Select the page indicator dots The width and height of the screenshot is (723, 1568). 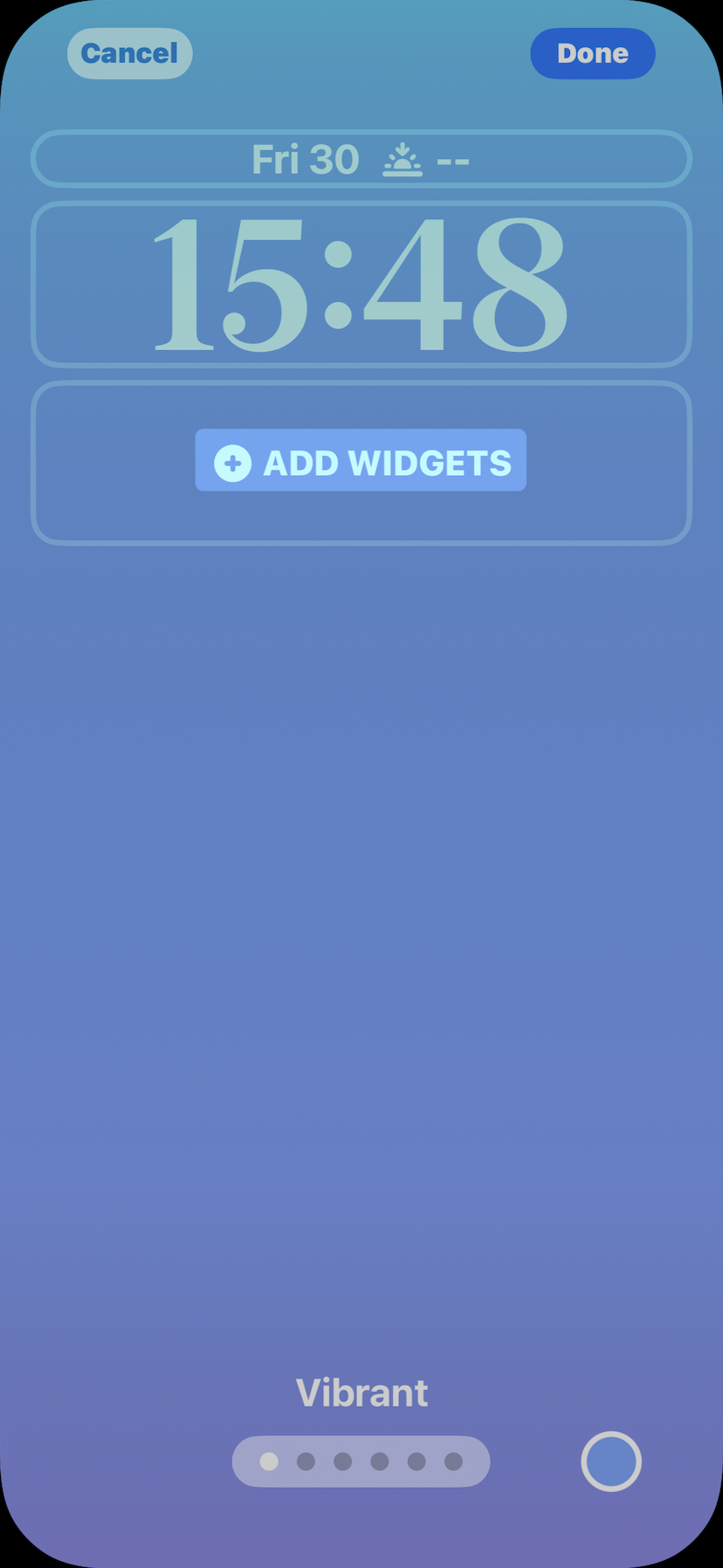(x=361, y=1461)
